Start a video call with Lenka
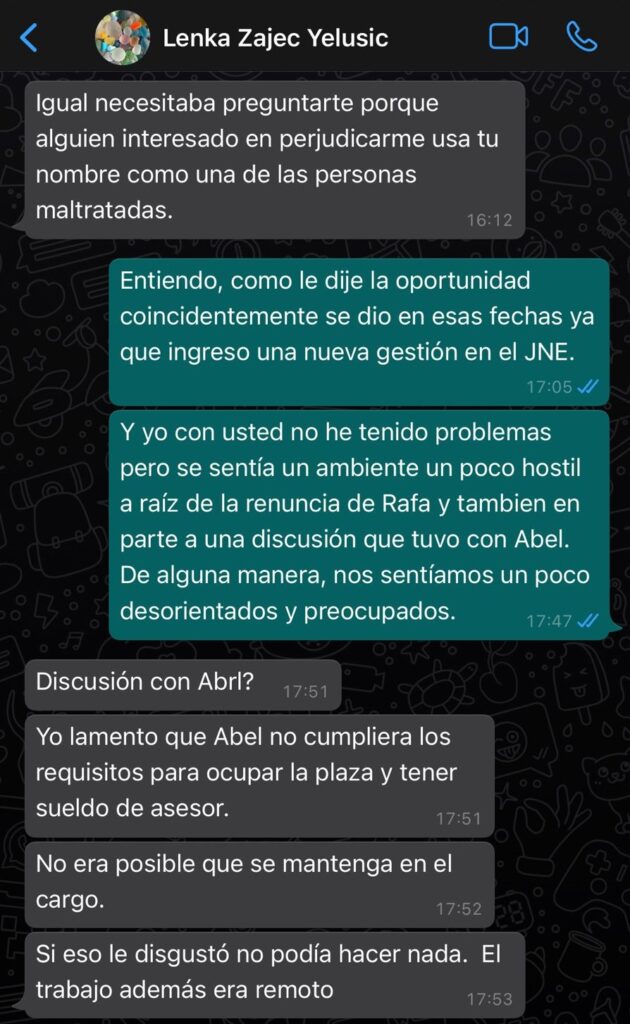The image size is (630, 1024). [508, 37]
